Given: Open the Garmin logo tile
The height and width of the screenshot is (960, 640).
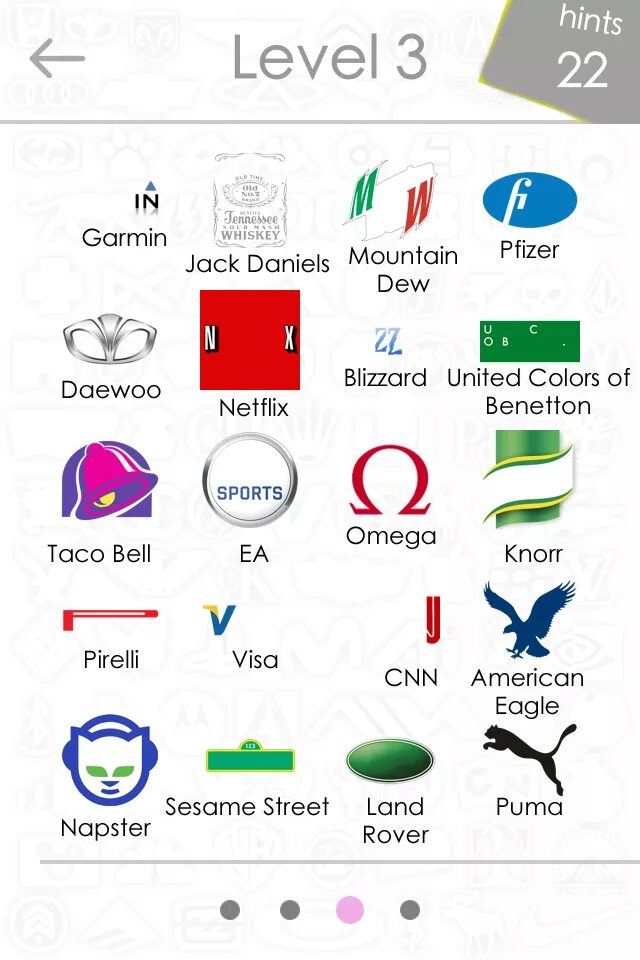Looking at the screenshot, I should tap(146, 201).
